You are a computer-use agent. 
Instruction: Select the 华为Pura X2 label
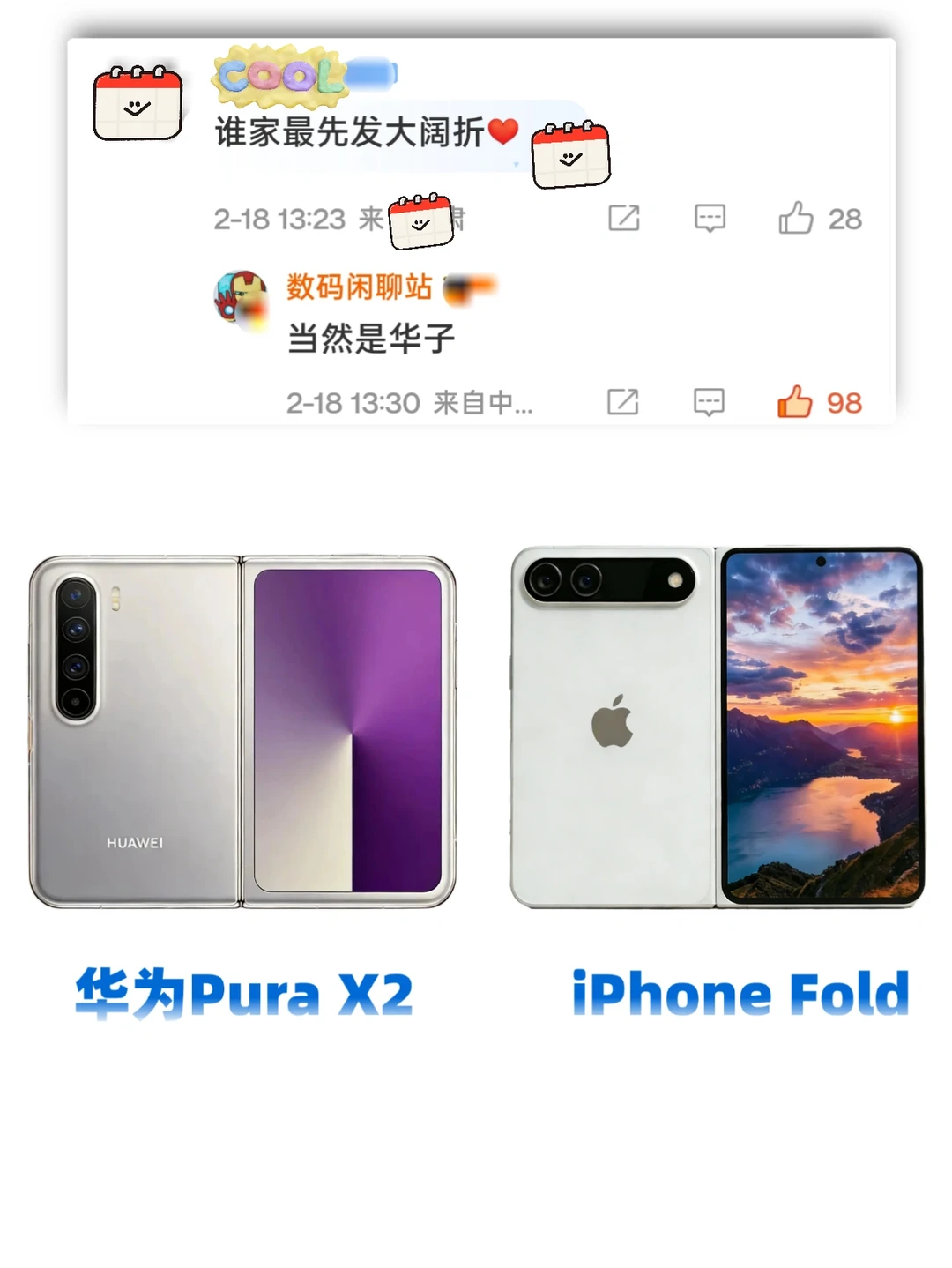tap(245, 993)
